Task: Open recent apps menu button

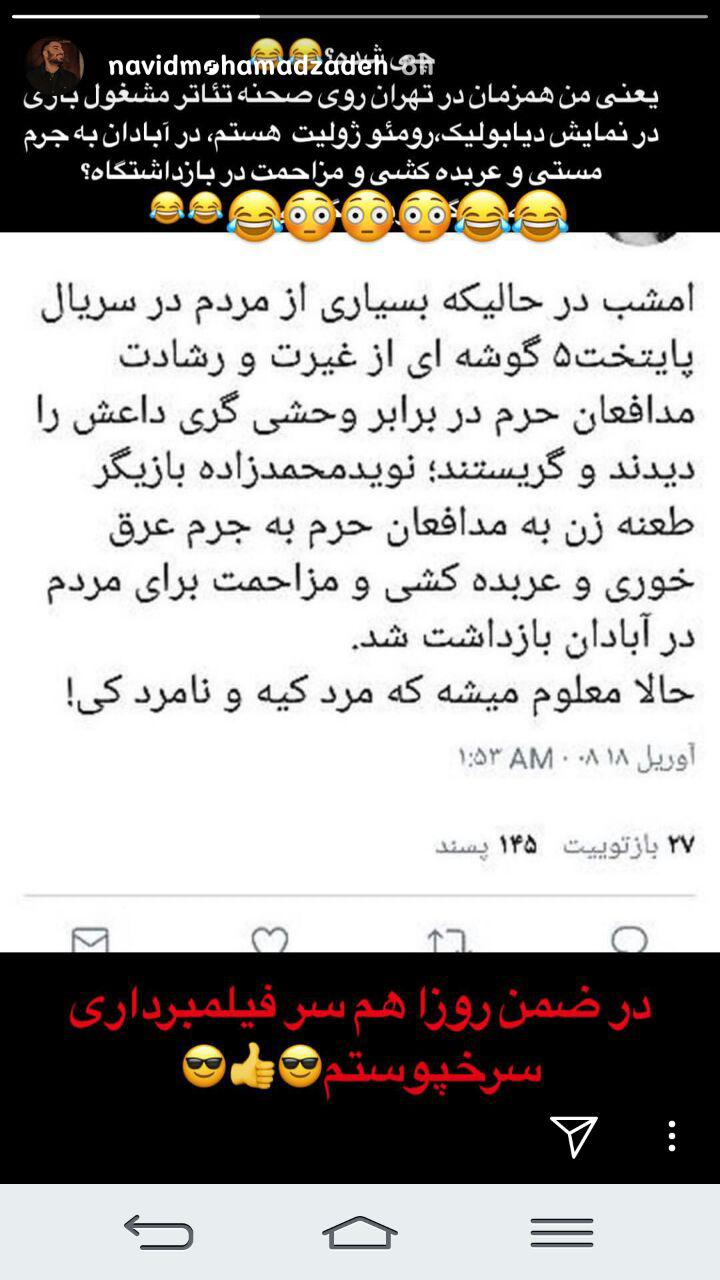Action: click(x=562, y=1232)
